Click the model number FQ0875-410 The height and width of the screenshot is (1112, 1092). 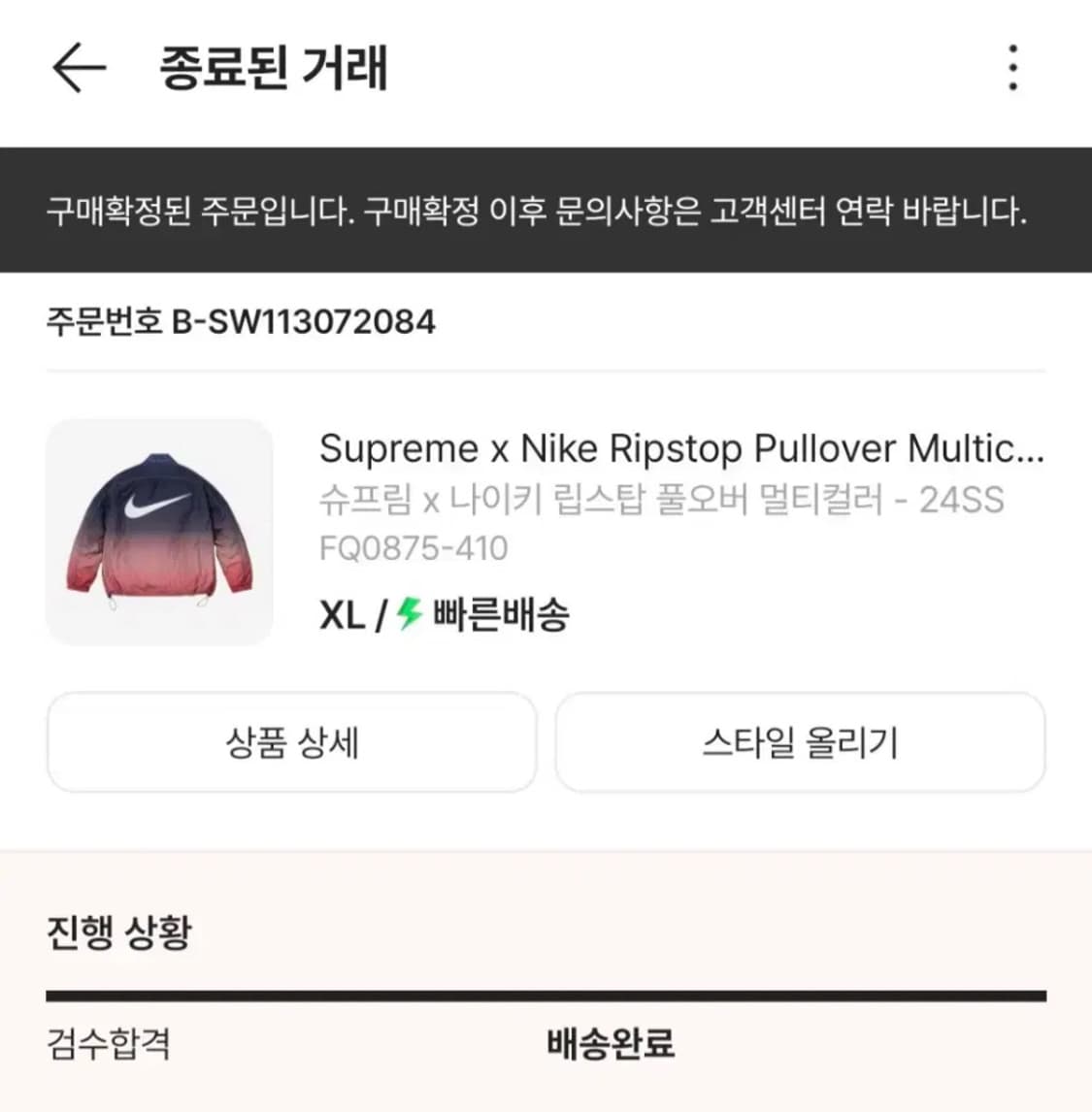point(414,548)
